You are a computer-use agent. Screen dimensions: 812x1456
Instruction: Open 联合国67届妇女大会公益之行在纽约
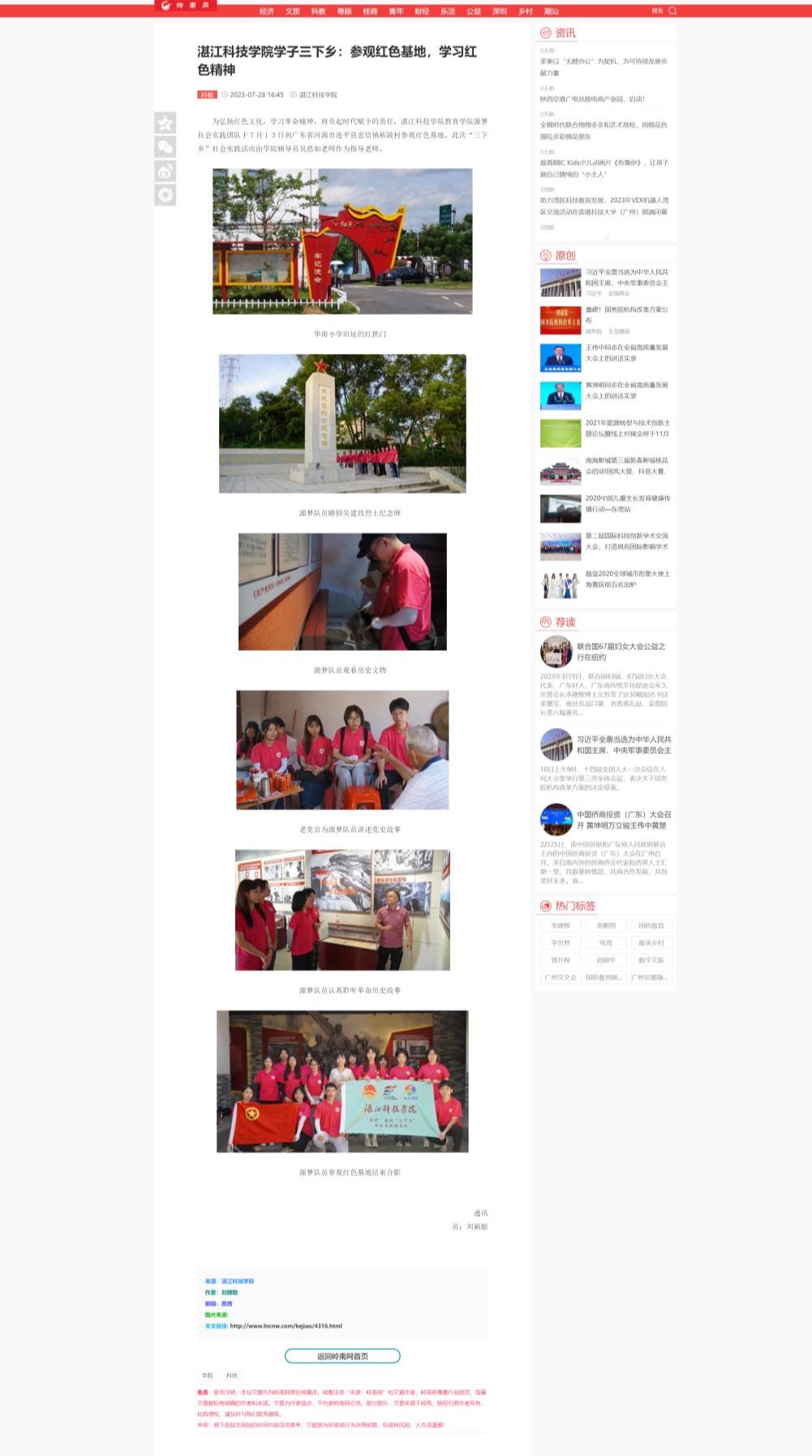621,652
